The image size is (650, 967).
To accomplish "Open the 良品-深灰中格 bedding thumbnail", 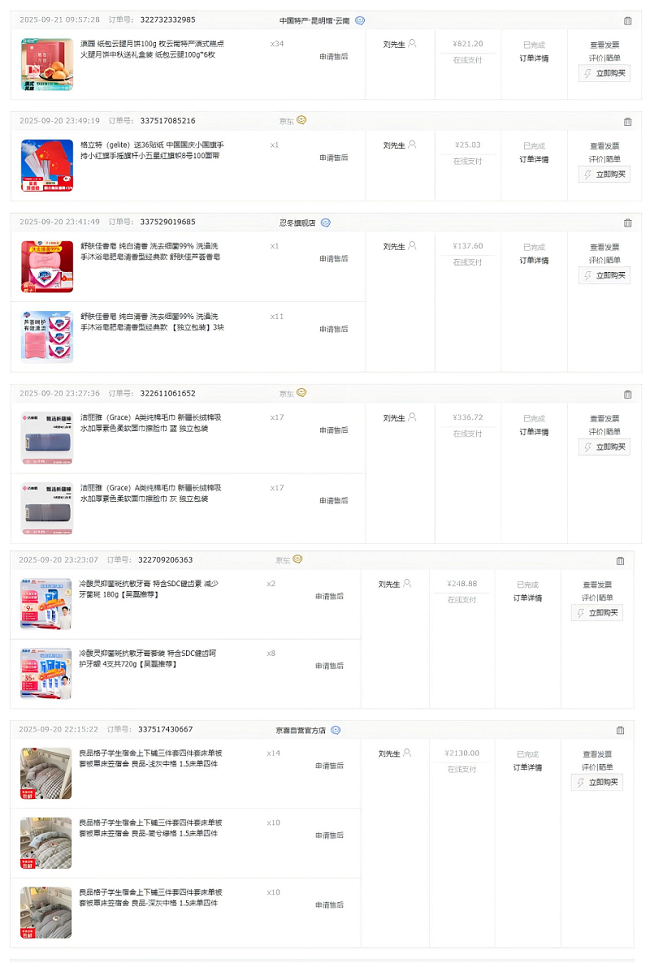I will (x=46, y=911).
